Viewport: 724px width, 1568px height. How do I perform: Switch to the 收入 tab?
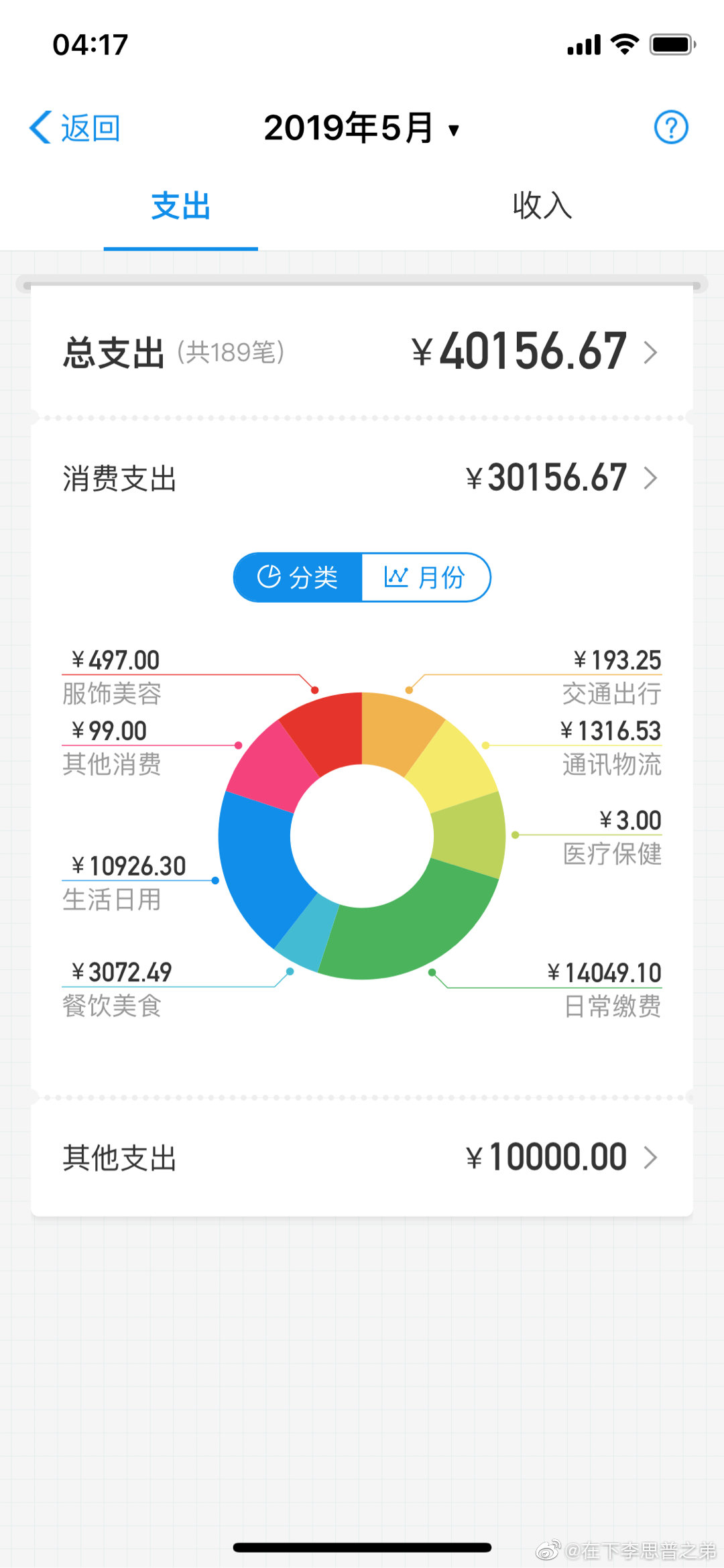(x=542, y=206)
